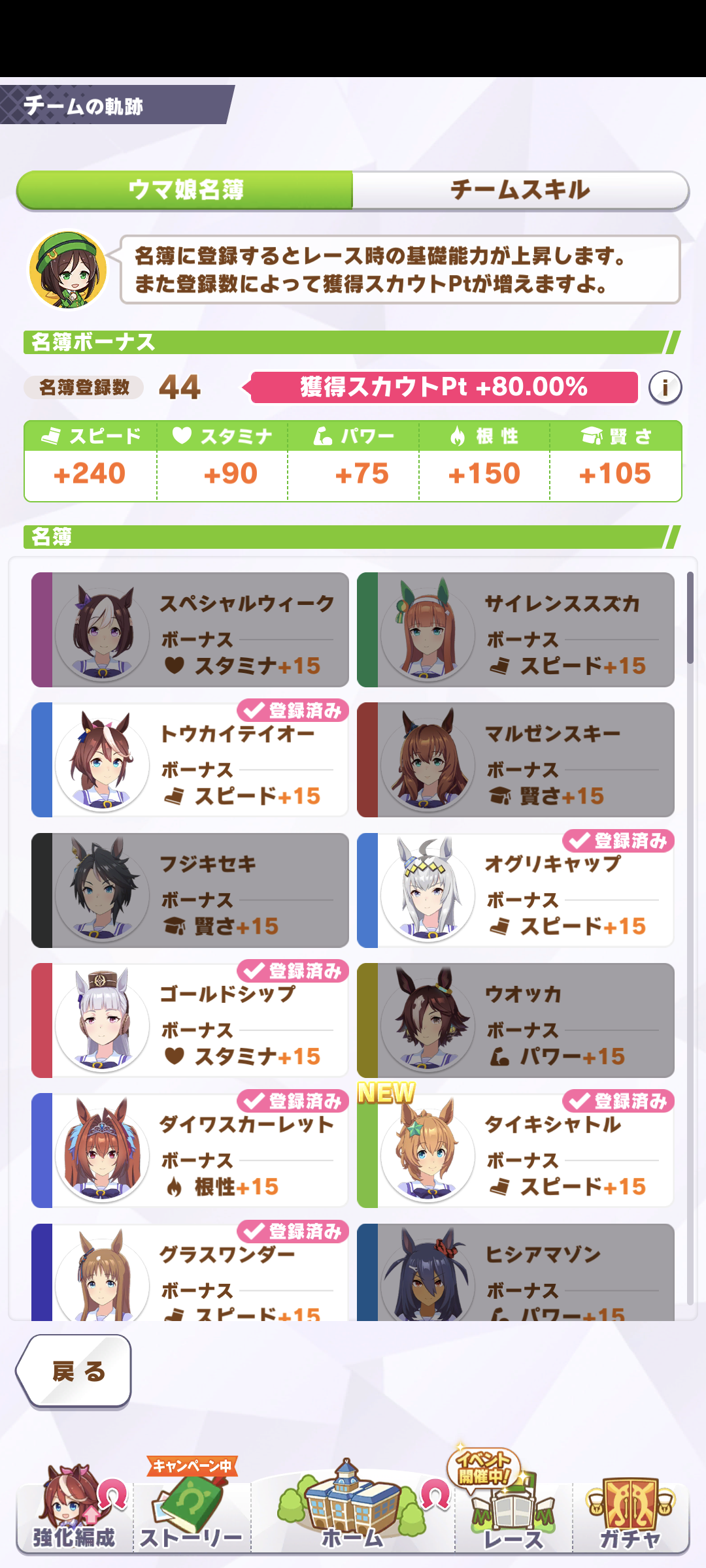Switch to the チームスキル tab
The width and height of the screenshot is (706, 1568).
tap(520, 190)
